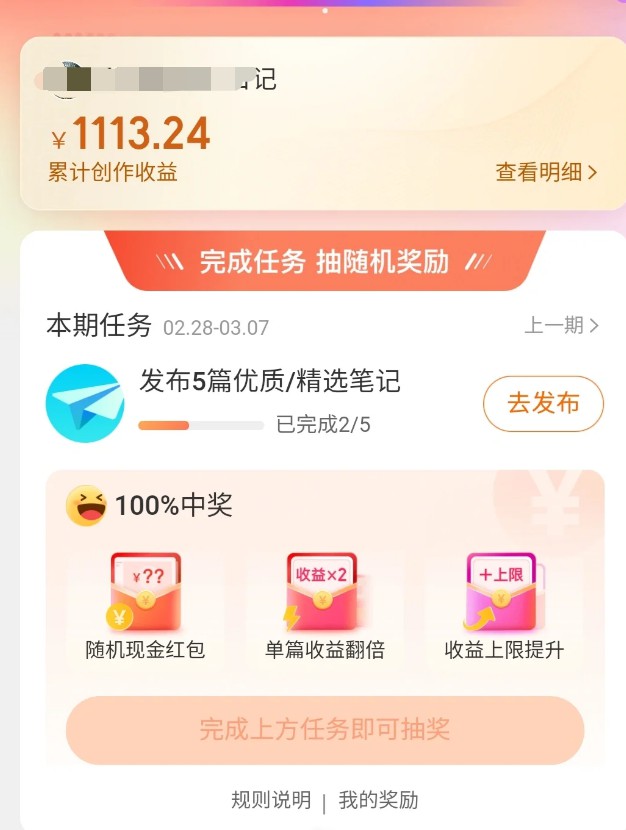Open 我的奖励 rewards page

pos(378,800)
